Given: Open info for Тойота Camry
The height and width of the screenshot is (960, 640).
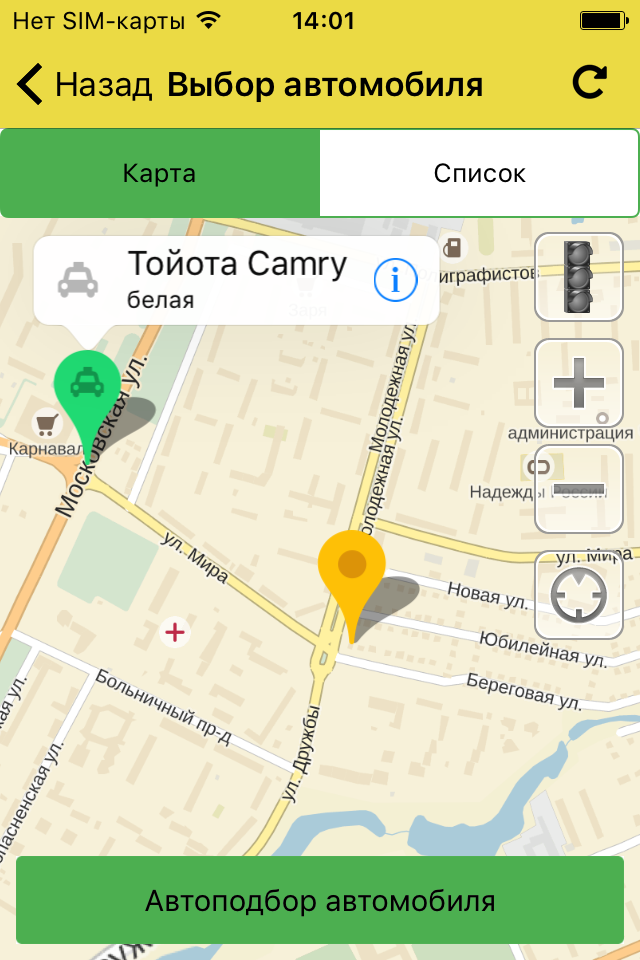Looking at the screenshot, I should point(395,280).
